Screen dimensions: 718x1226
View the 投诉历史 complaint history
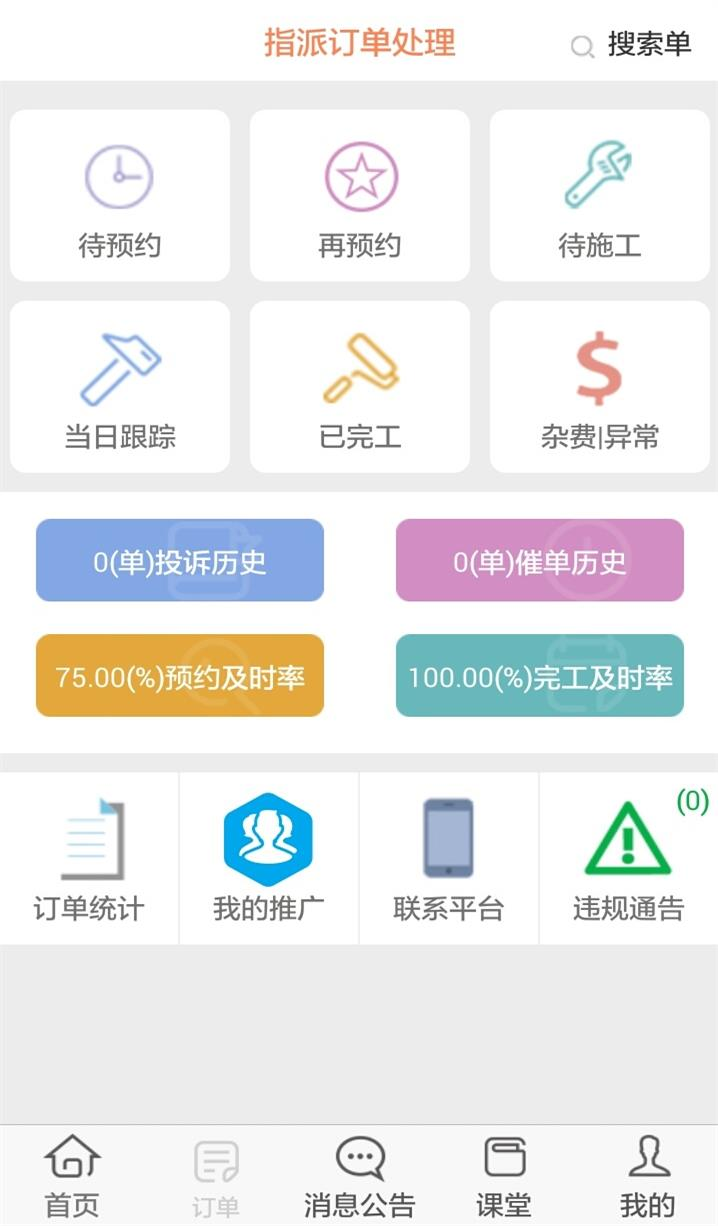pos(180,561)
